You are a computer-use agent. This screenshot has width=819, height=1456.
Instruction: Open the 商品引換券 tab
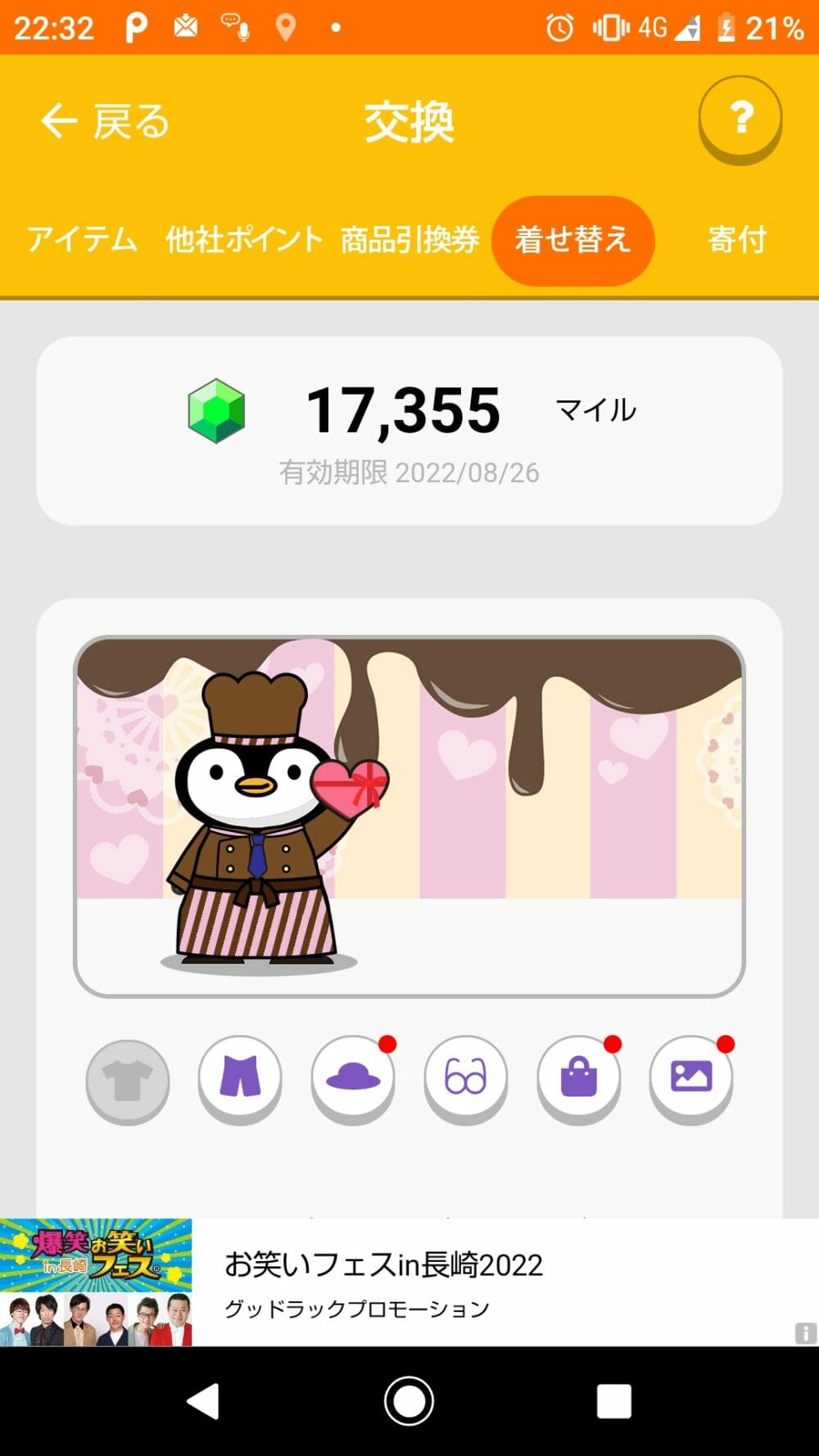pos(409,240)
